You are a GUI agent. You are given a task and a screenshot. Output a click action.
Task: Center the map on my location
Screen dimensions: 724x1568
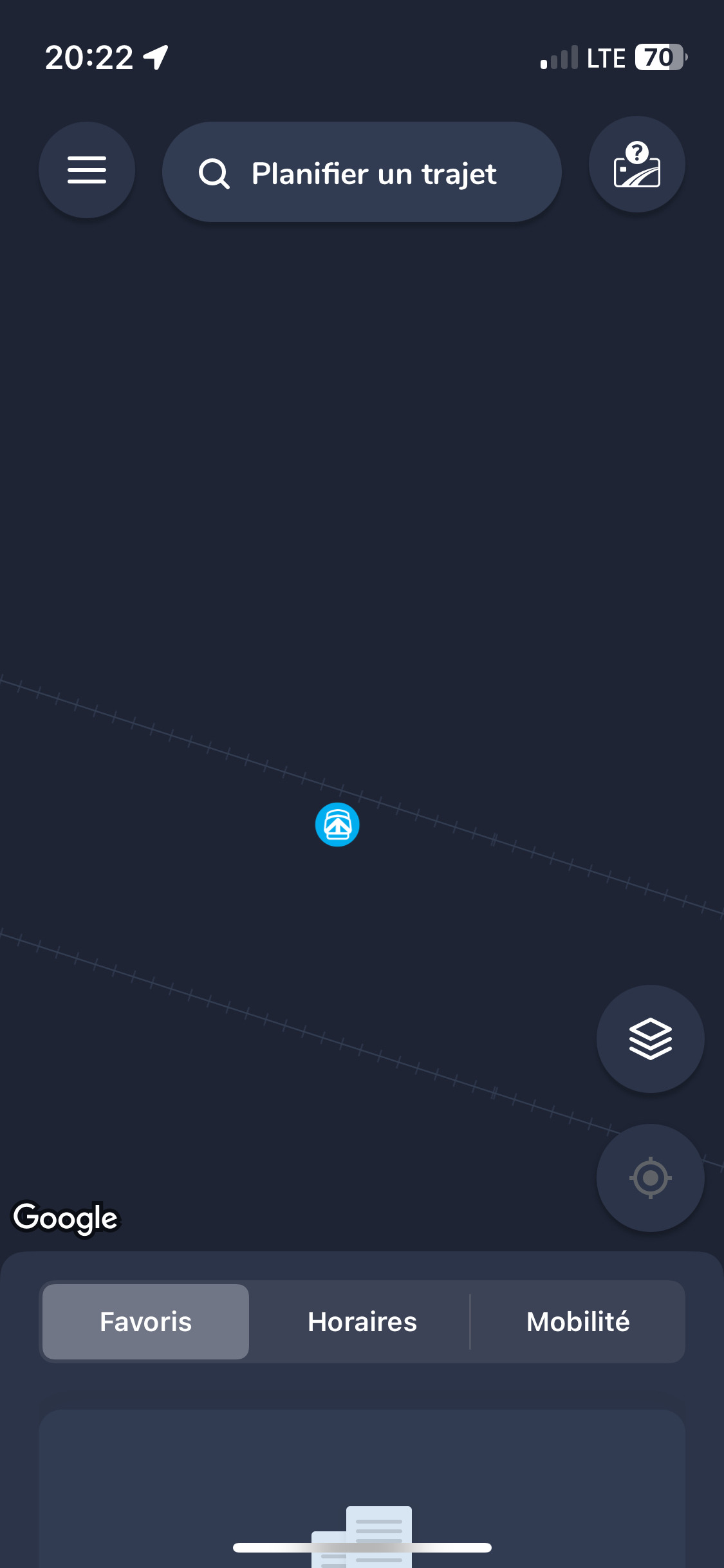pyautogui.click(x=650, y=1178)
